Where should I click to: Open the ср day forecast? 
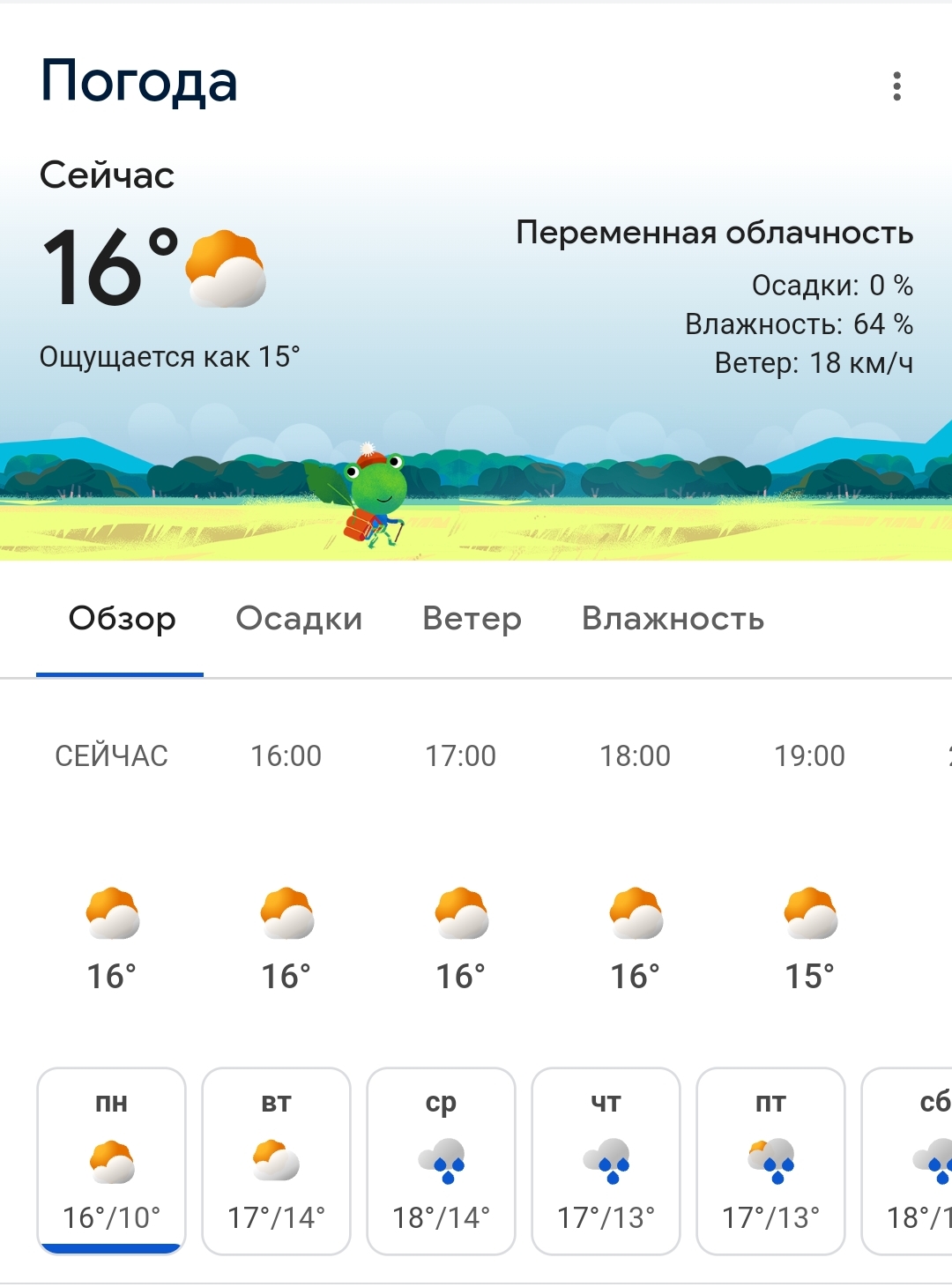pyautogui.click(x=441, y=1160)
